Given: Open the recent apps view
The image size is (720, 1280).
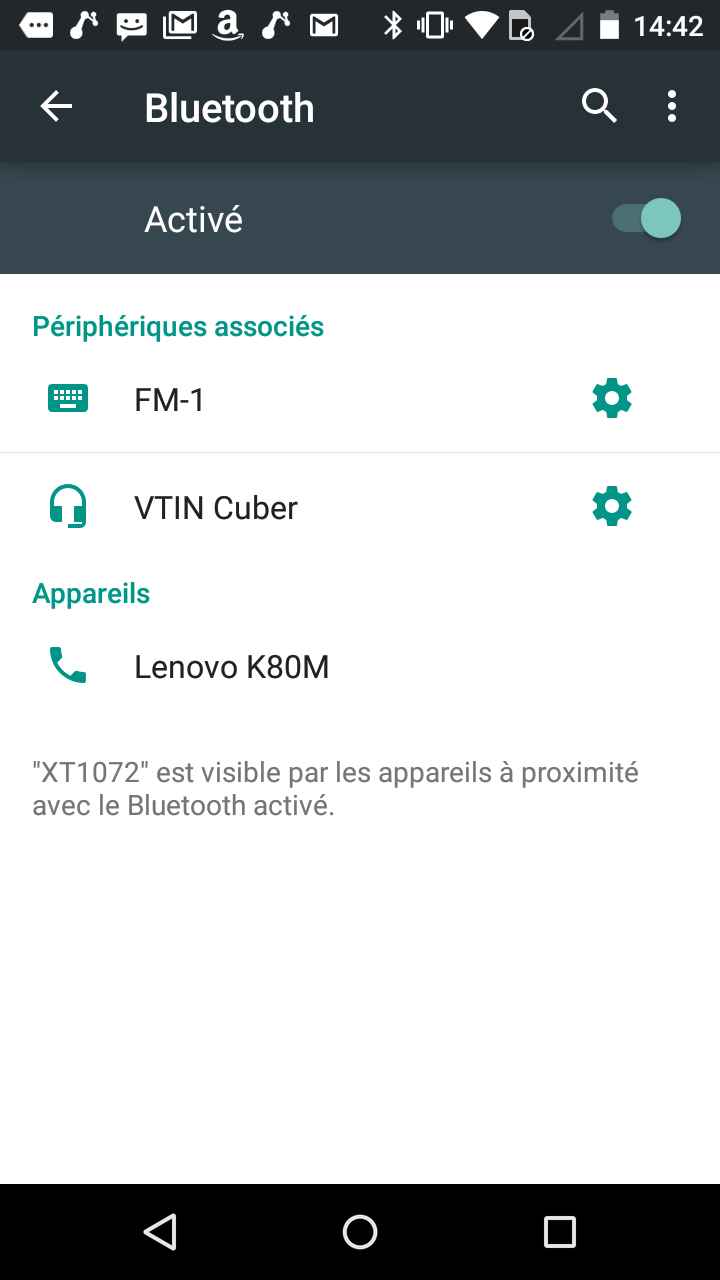Looking at the screenshot, I should (560, 1232).
